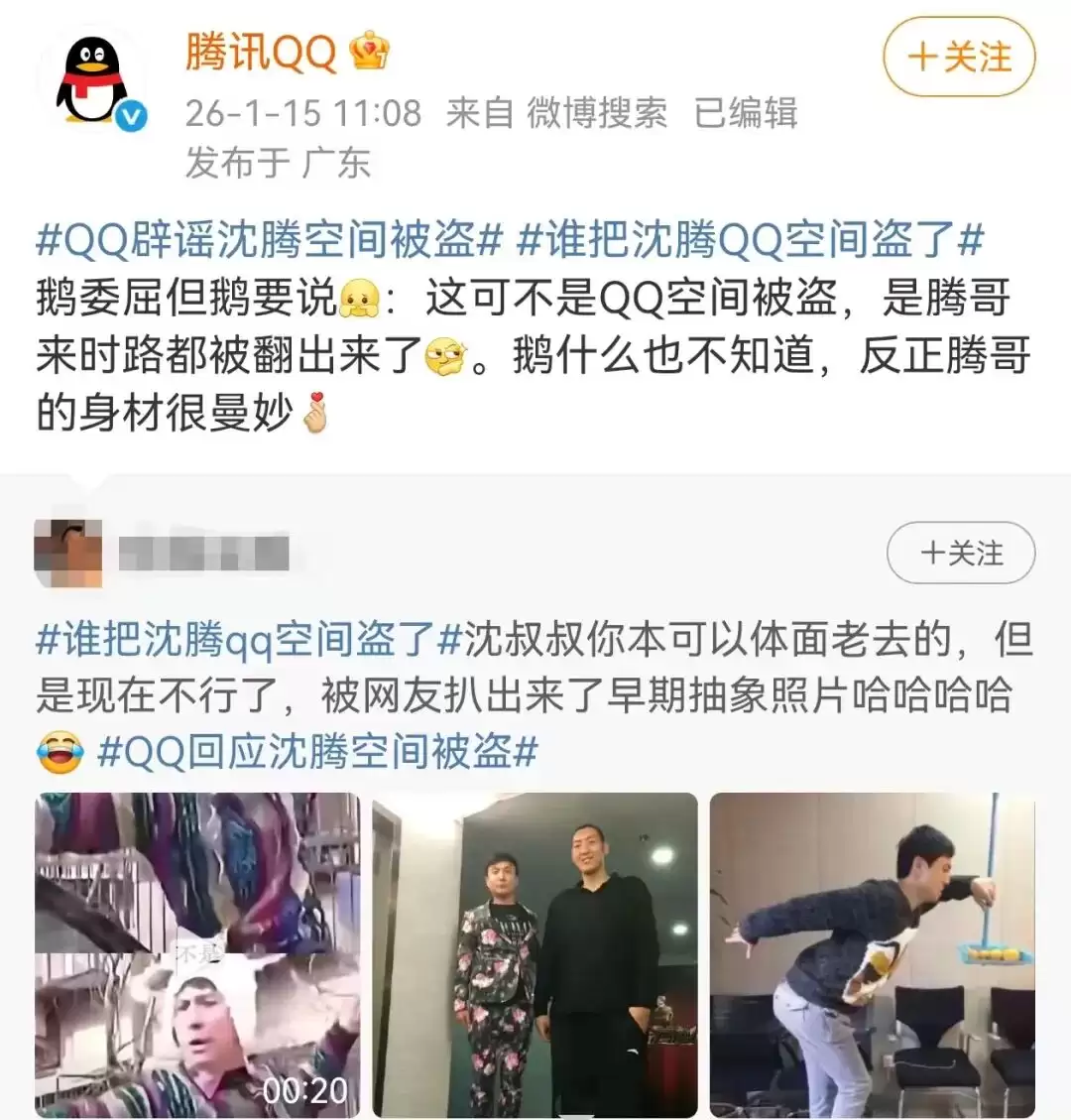Open the photo of two men standing

535,954
